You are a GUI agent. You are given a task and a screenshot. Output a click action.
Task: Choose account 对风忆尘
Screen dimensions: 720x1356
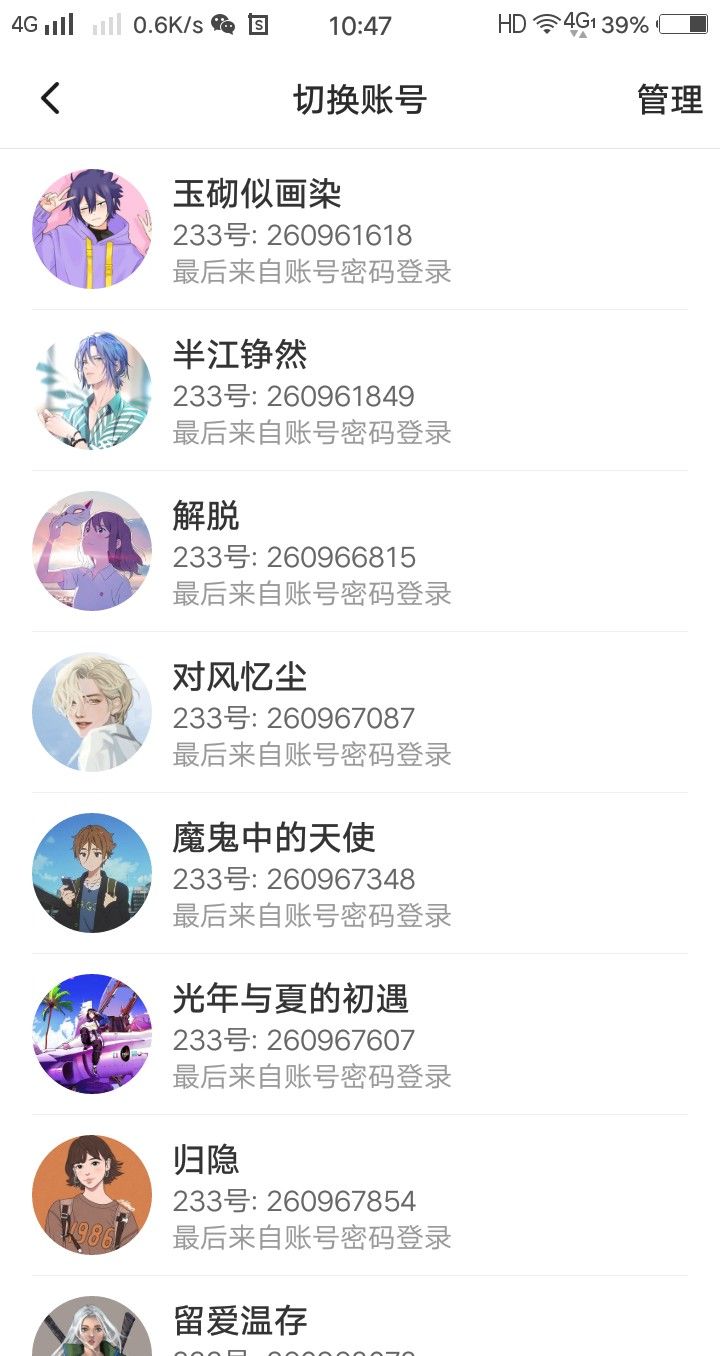pyautogui.click(x=360, y=713)
